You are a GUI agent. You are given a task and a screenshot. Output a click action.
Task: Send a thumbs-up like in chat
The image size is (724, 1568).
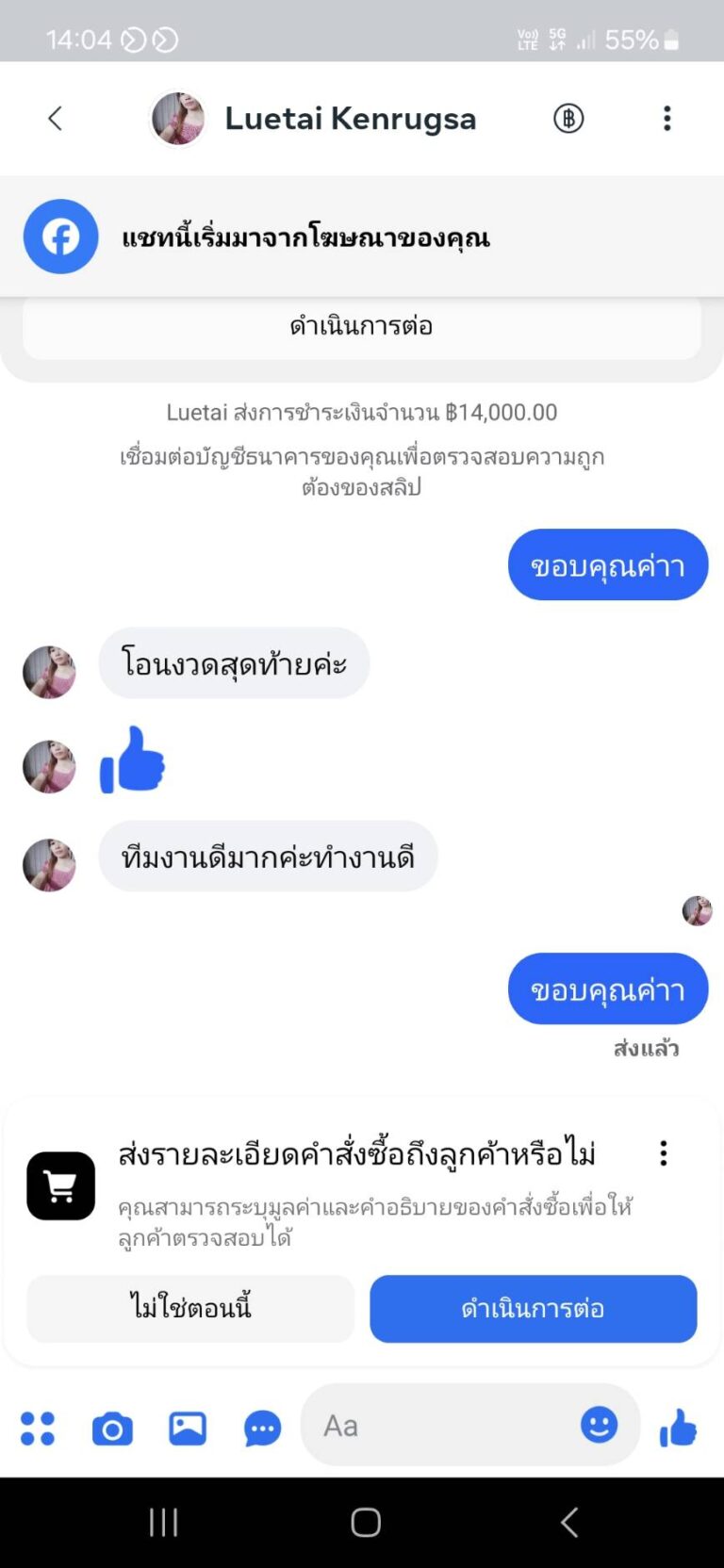(678, 1428)
